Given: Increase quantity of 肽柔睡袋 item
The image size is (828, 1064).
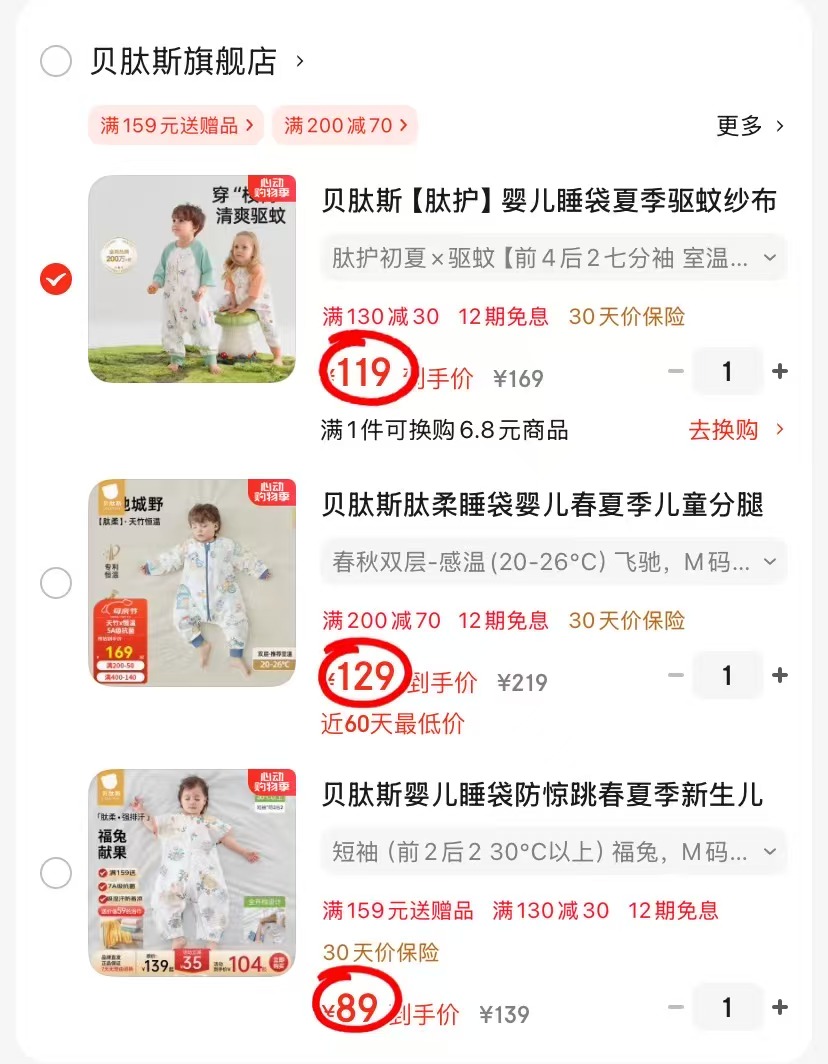Looking at the screenshot, I should tap(780, 676).
